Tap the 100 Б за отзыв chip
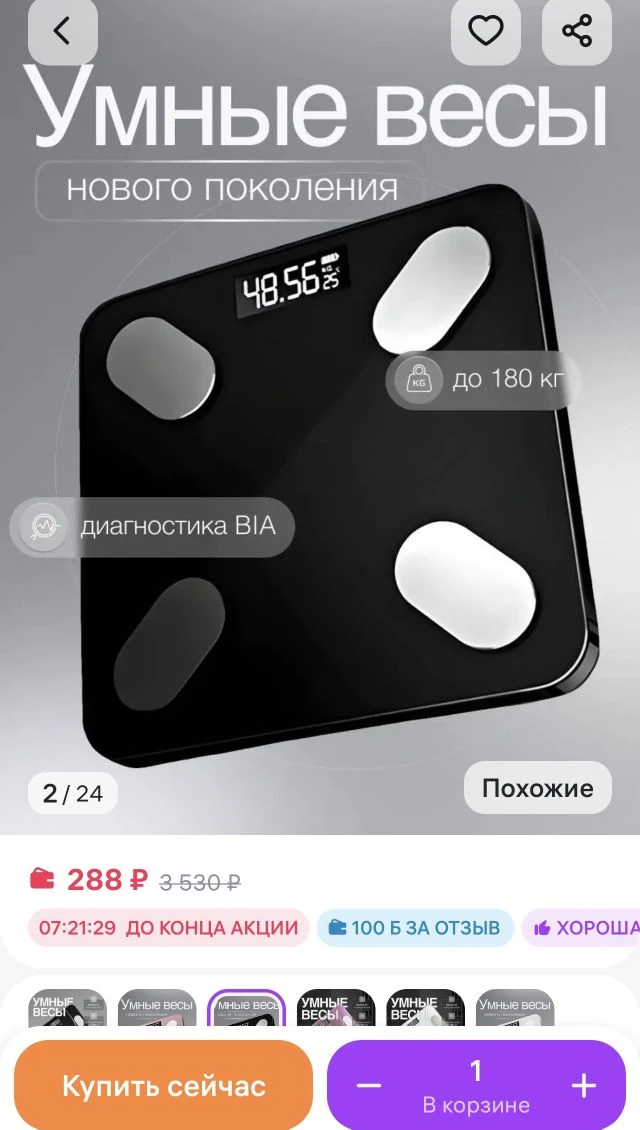Screen dimensions: 640x1130 (x=415, y=928)
